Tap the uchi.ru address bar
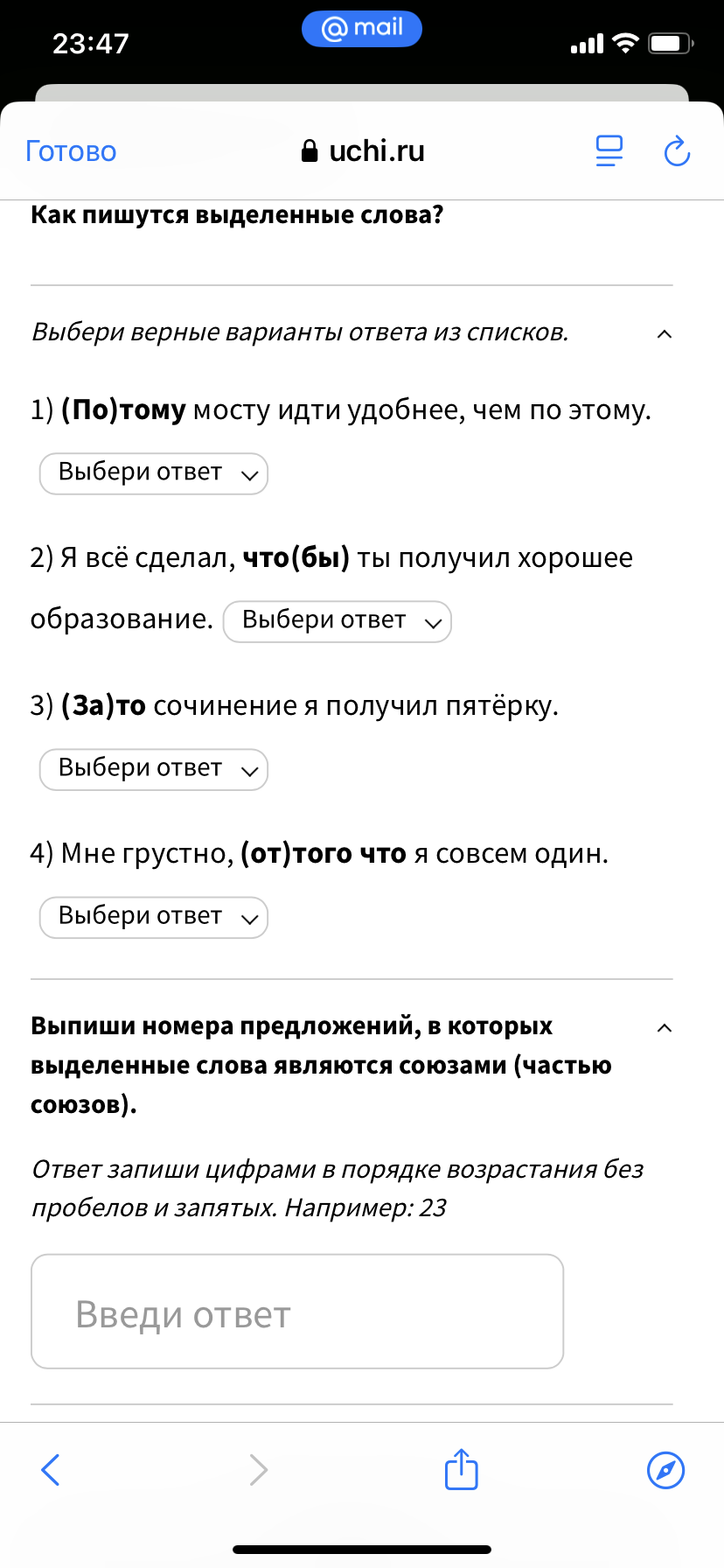724x1568 pixels. (x=363, y=151)
